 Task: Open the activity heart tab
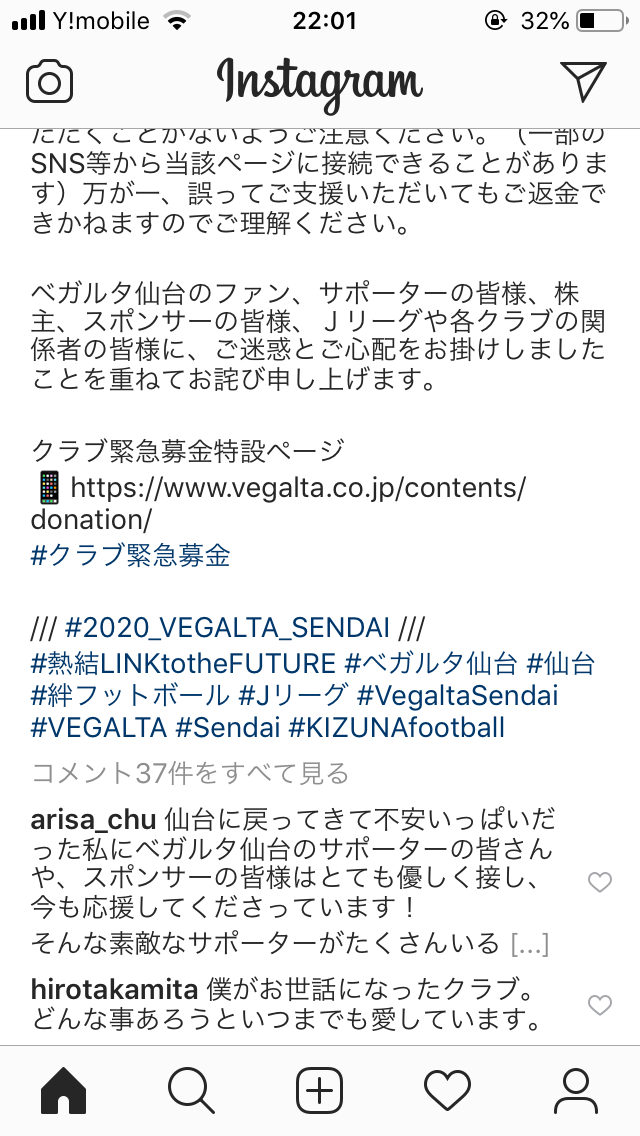[x=447, y=1089]
